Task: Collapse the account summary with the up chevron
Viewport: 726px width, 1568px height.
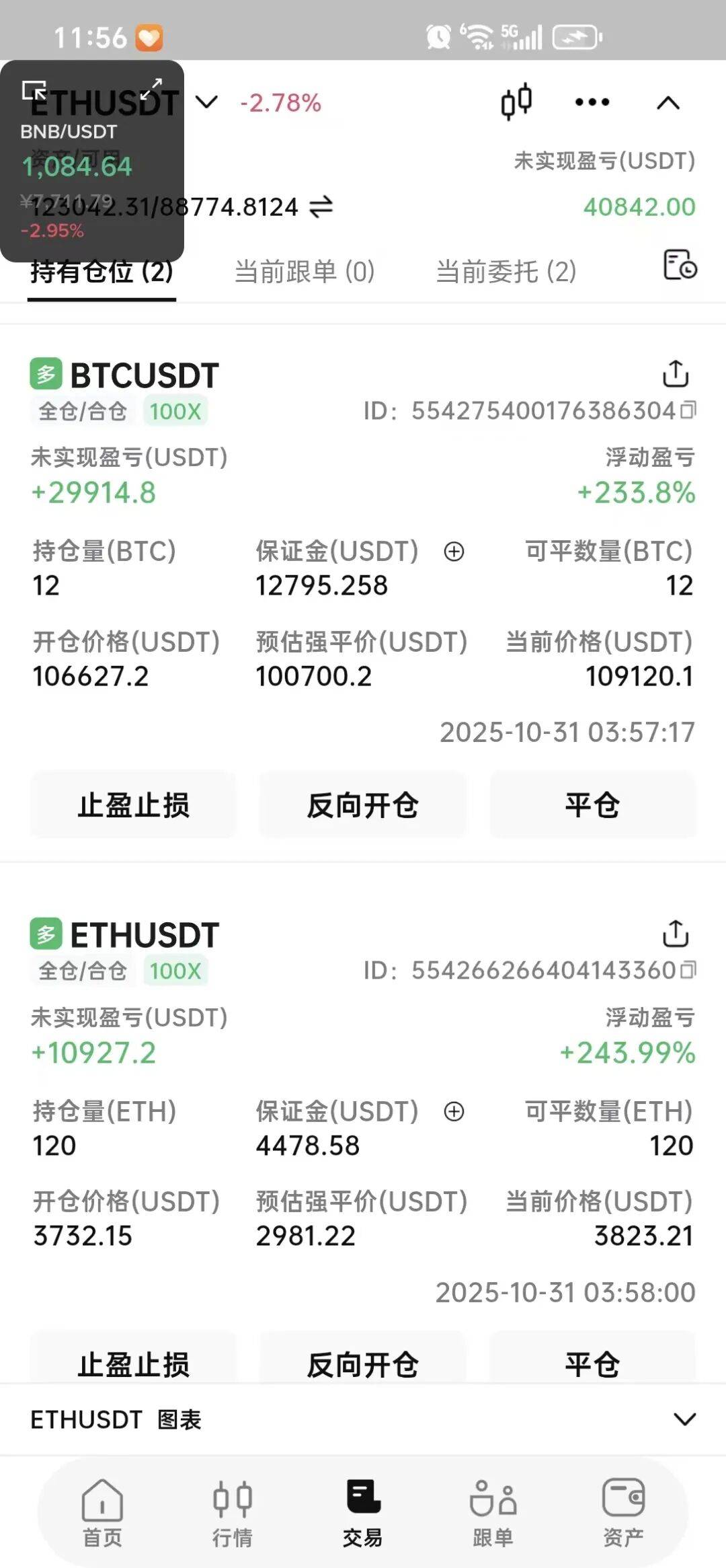Action: click(x=668, y=103)
